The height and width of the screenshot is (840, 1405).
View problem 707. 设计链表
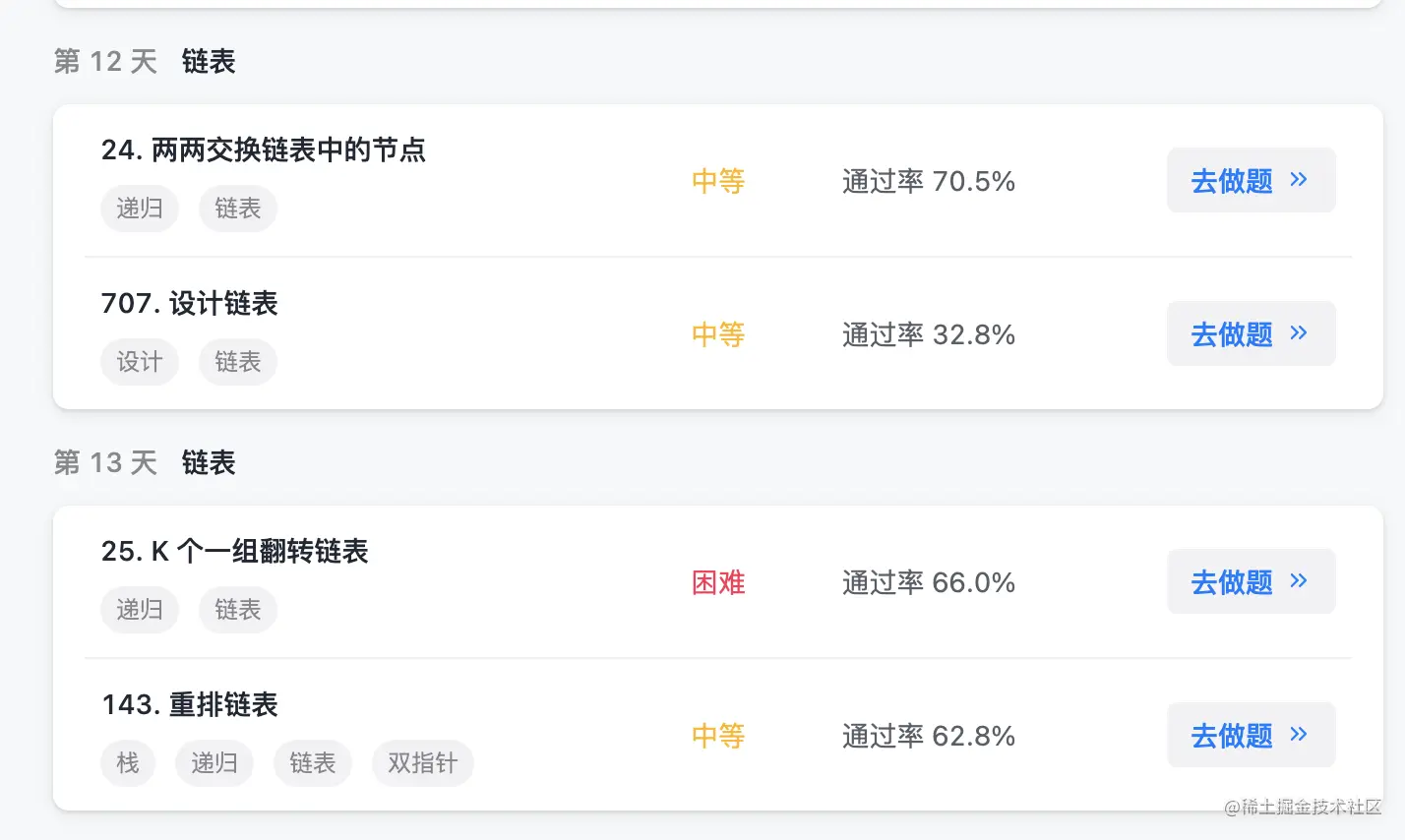click(189, 303)
